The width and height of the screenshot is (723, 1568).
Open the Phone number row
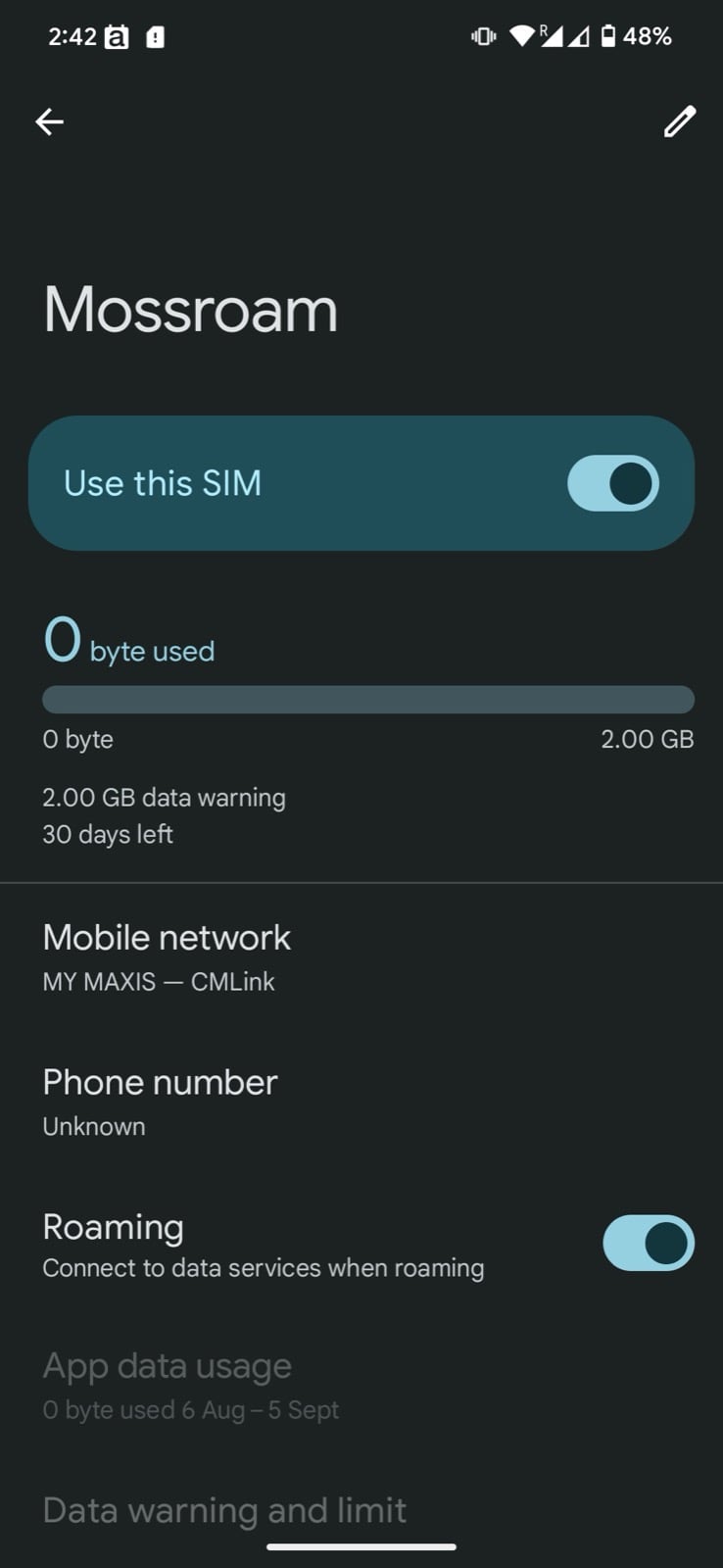click(x=160, y=1102)
